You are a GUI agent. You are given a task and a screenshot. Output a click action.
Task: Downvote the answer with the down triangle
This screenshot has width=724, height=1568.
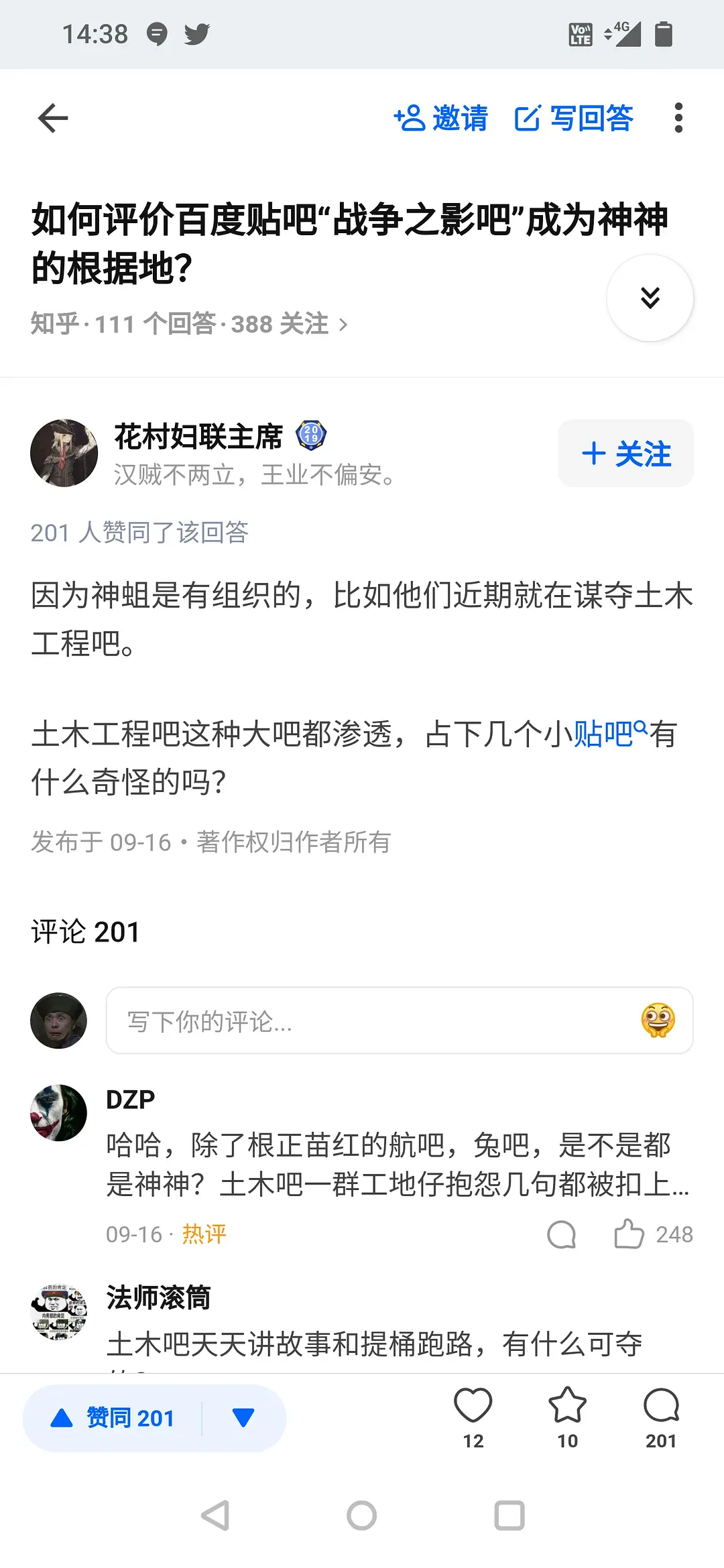click(x=243, y=1418)
